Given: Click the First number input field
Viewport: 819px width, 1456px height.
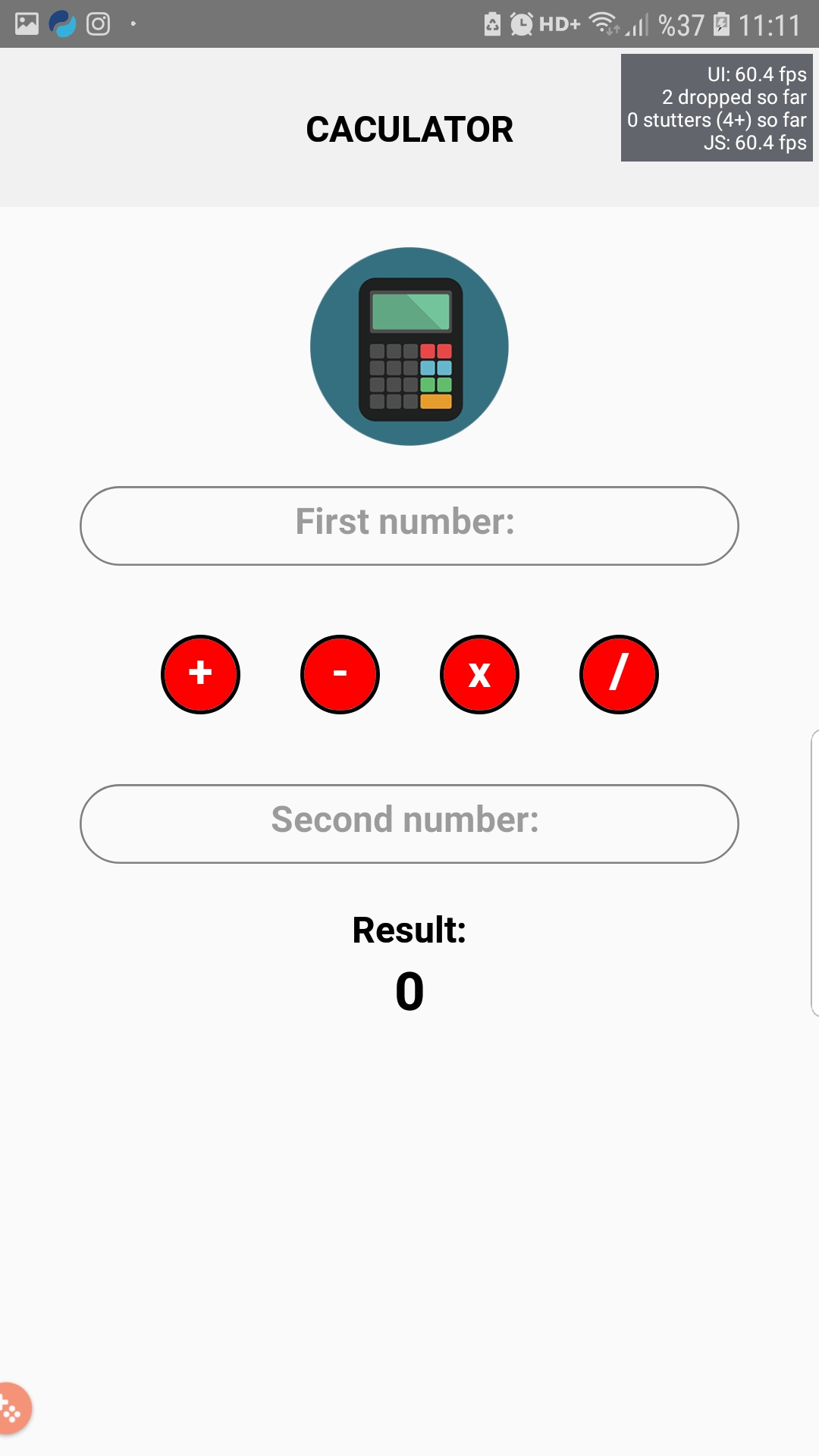Looking at the screenshot, I should click(x=409, y=525).
